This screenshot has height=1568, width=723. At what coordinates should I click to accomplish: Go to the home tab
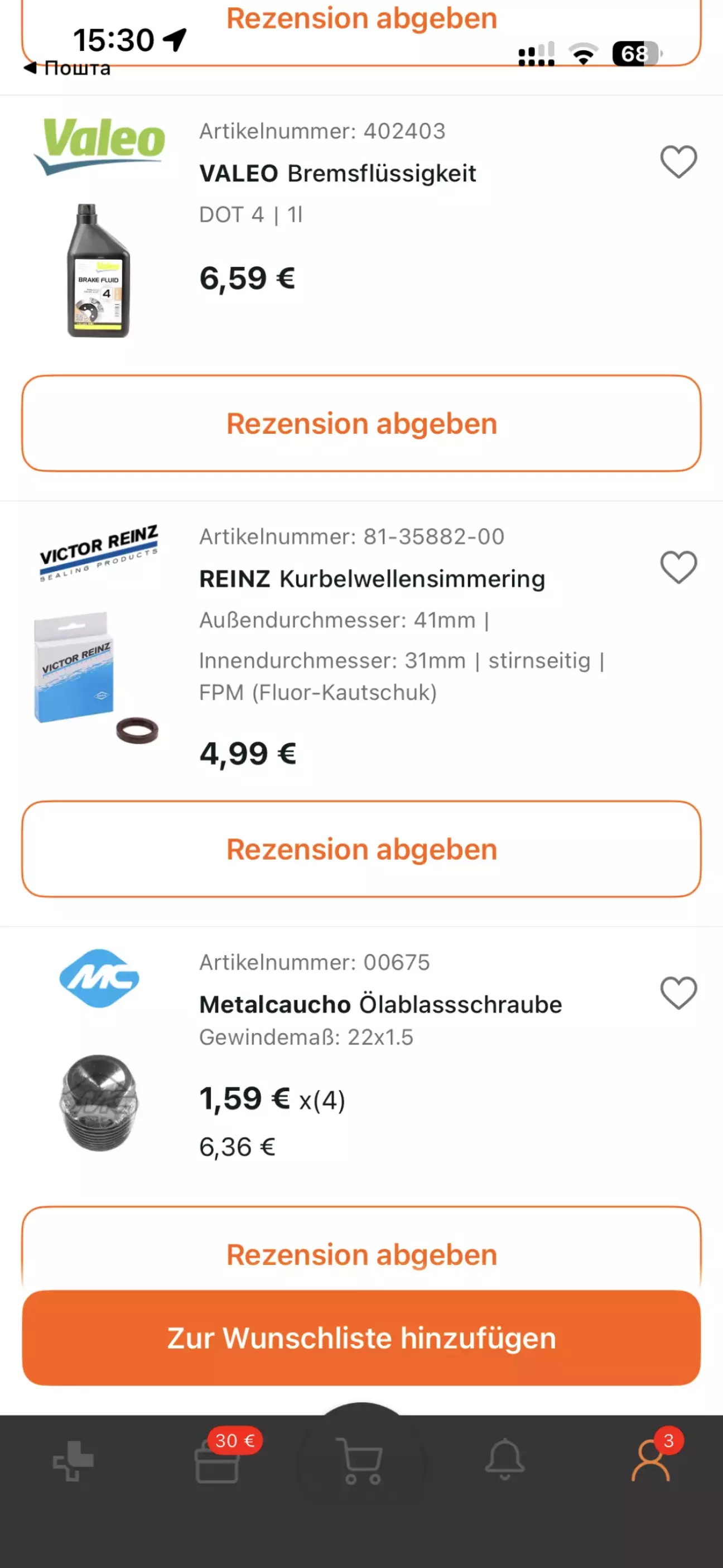(x=73, y=1461)
